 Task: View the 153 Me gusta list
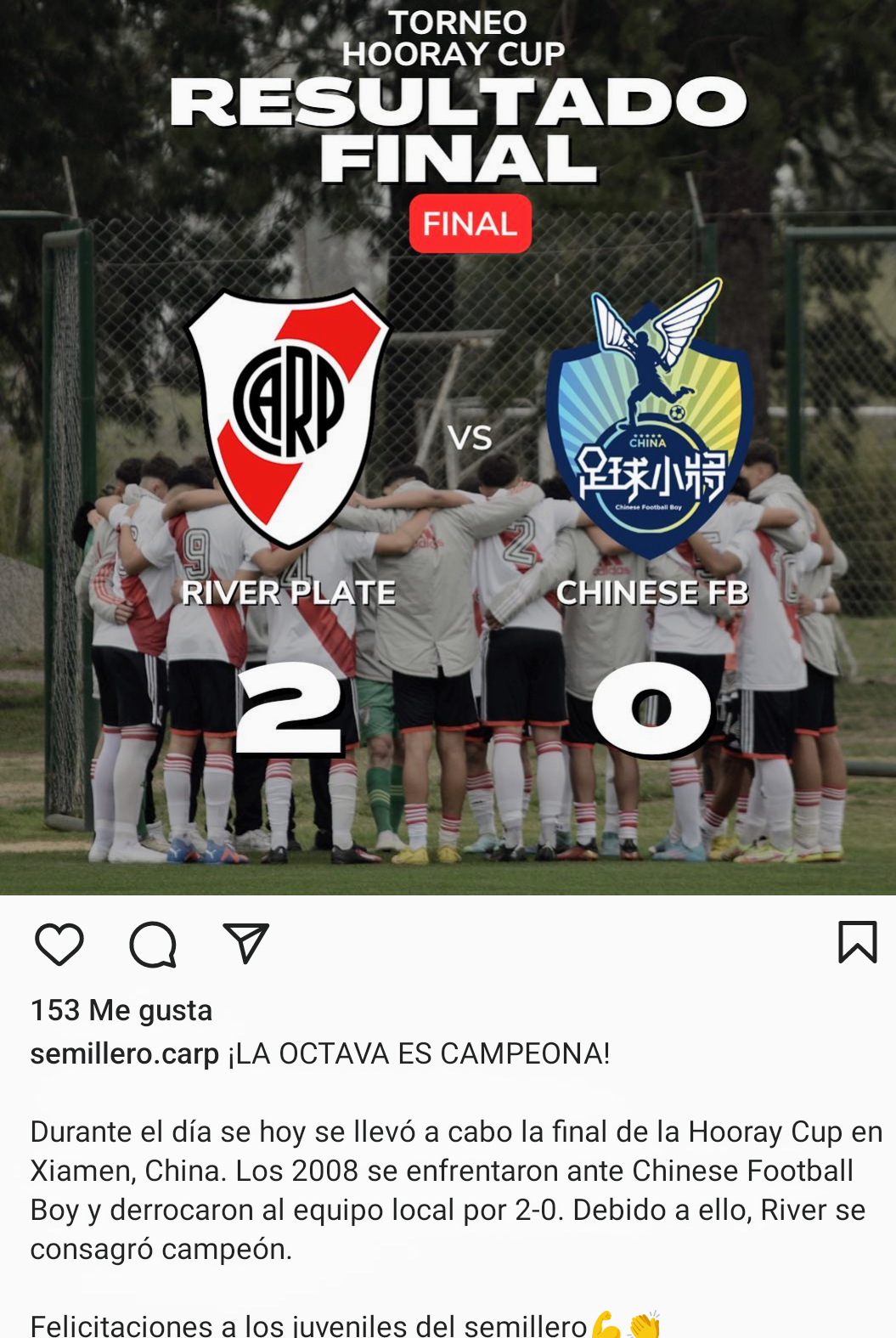(121, 1010)
